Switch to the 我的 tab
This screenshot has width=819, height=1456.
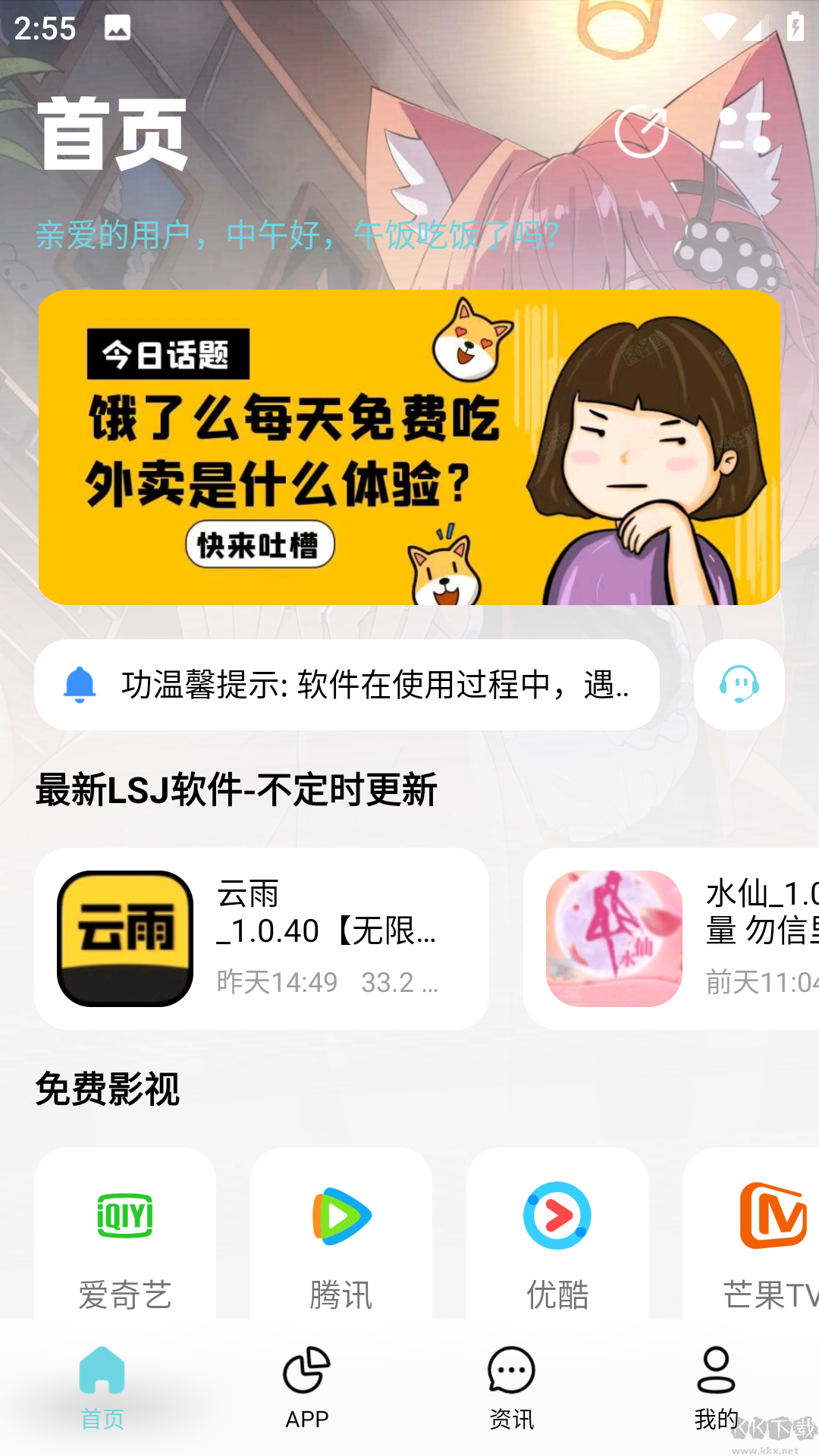pos(716,1388)
